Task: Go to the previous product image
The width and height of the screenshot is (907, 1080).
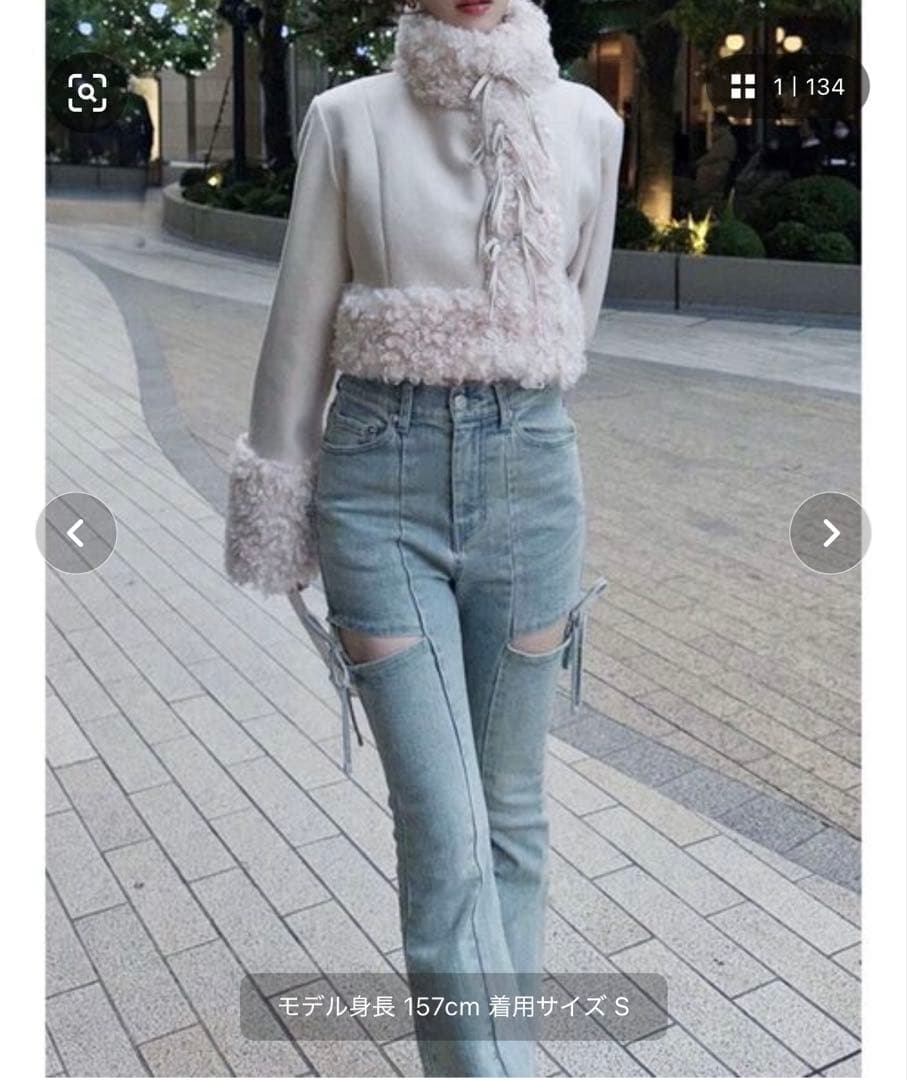Action: (76, 533)
